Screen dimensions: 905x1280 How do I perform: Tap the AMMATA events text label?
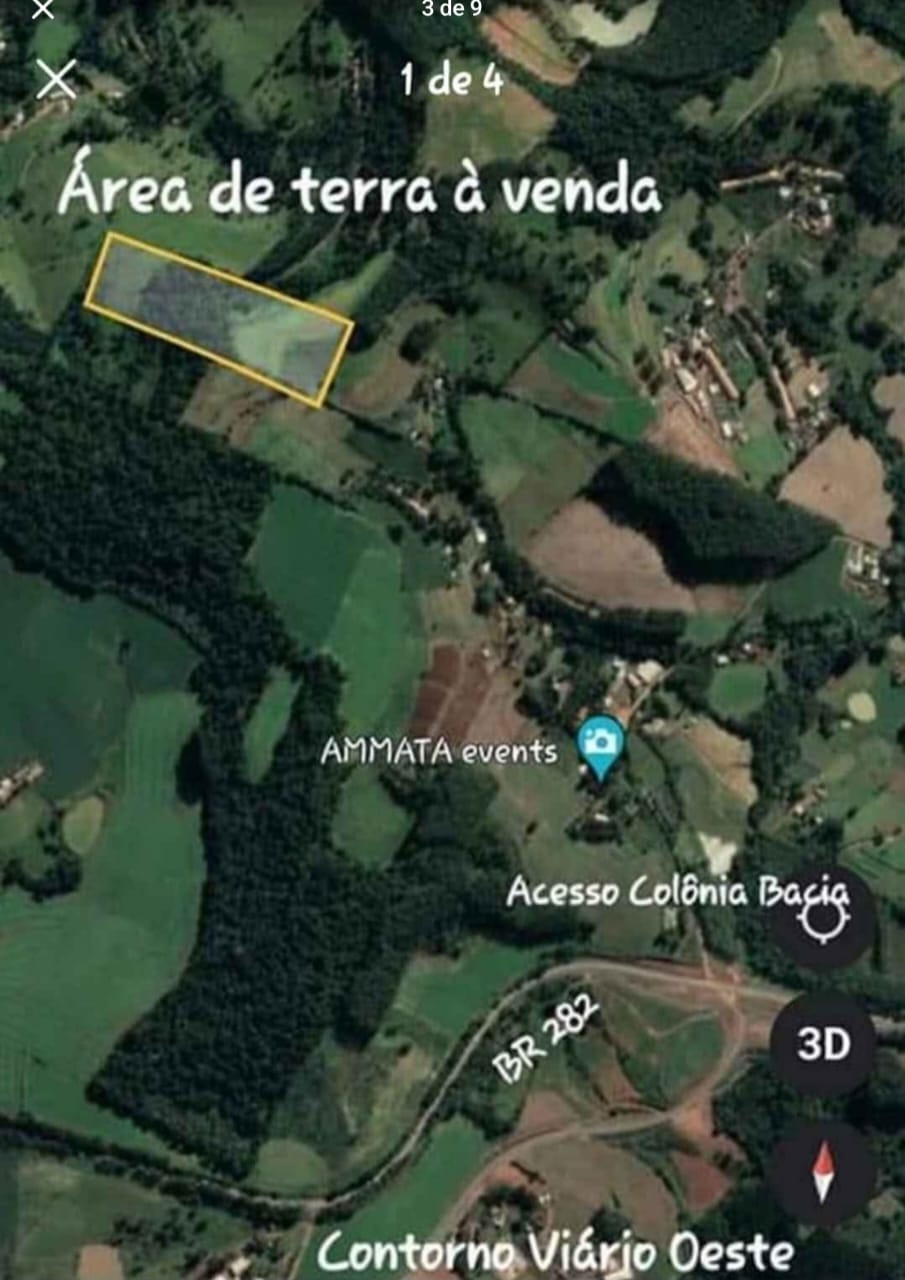click(x=440, y=752)
